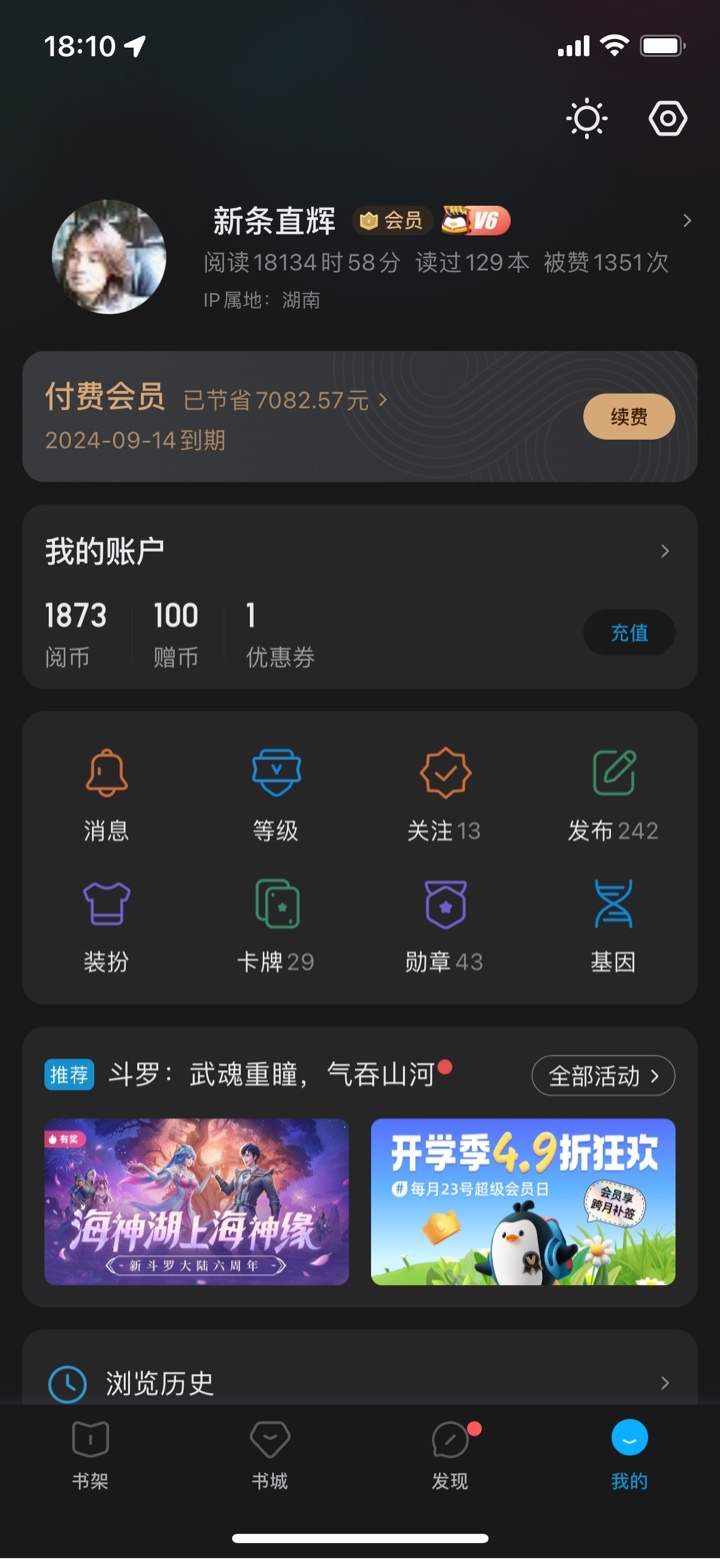Open the 开学季4.9折狂欢 promotion banner

(523, 1202)
